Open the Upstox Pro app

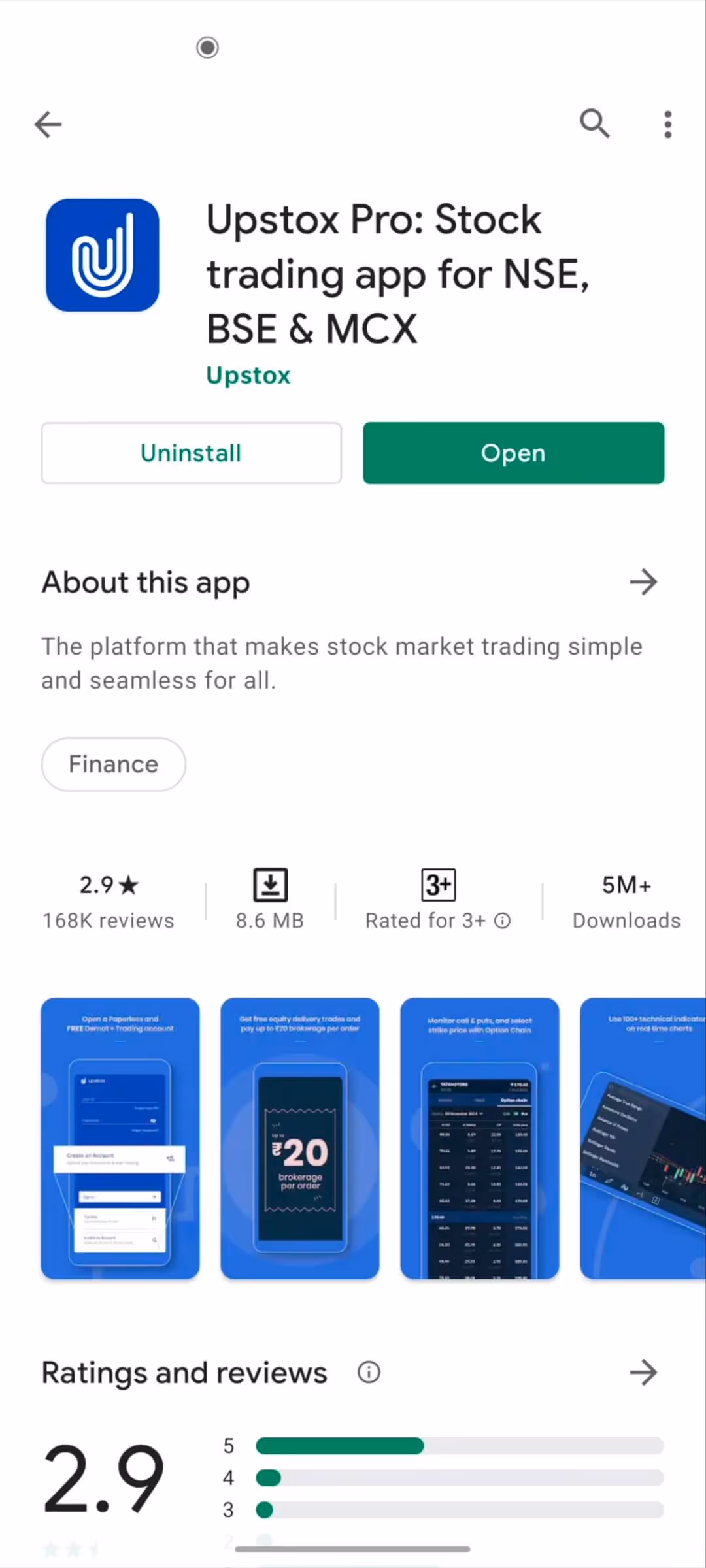pos(513,453)
